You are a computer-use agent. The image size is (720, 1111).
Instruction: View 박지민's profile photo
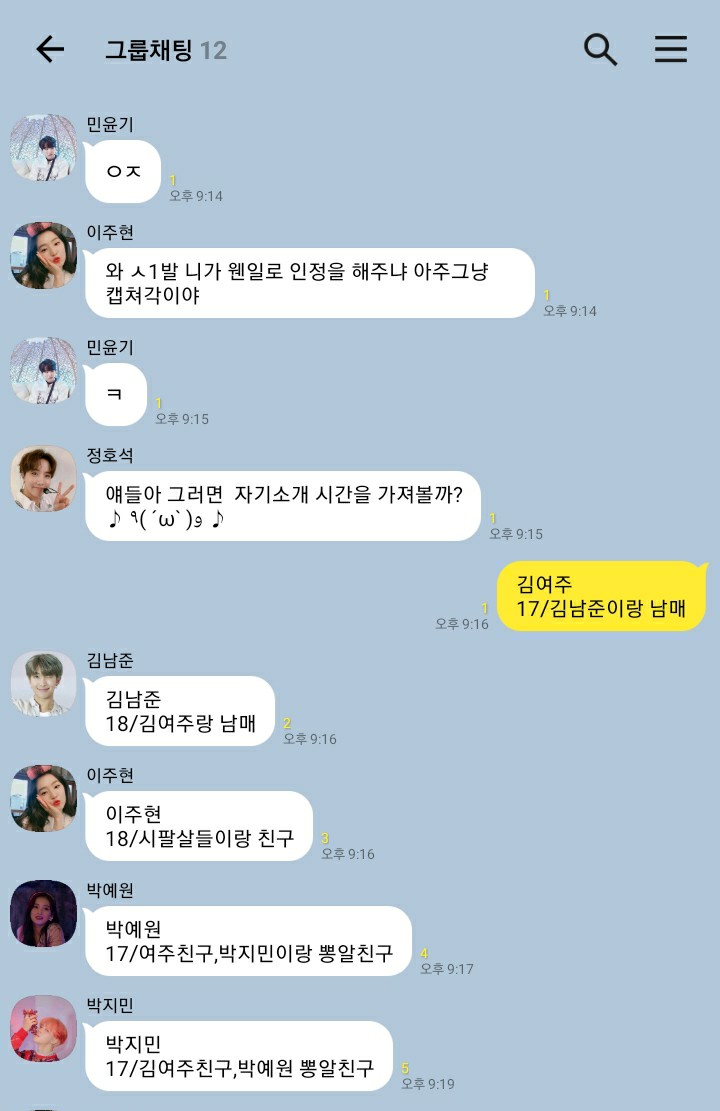[44, 1029]
